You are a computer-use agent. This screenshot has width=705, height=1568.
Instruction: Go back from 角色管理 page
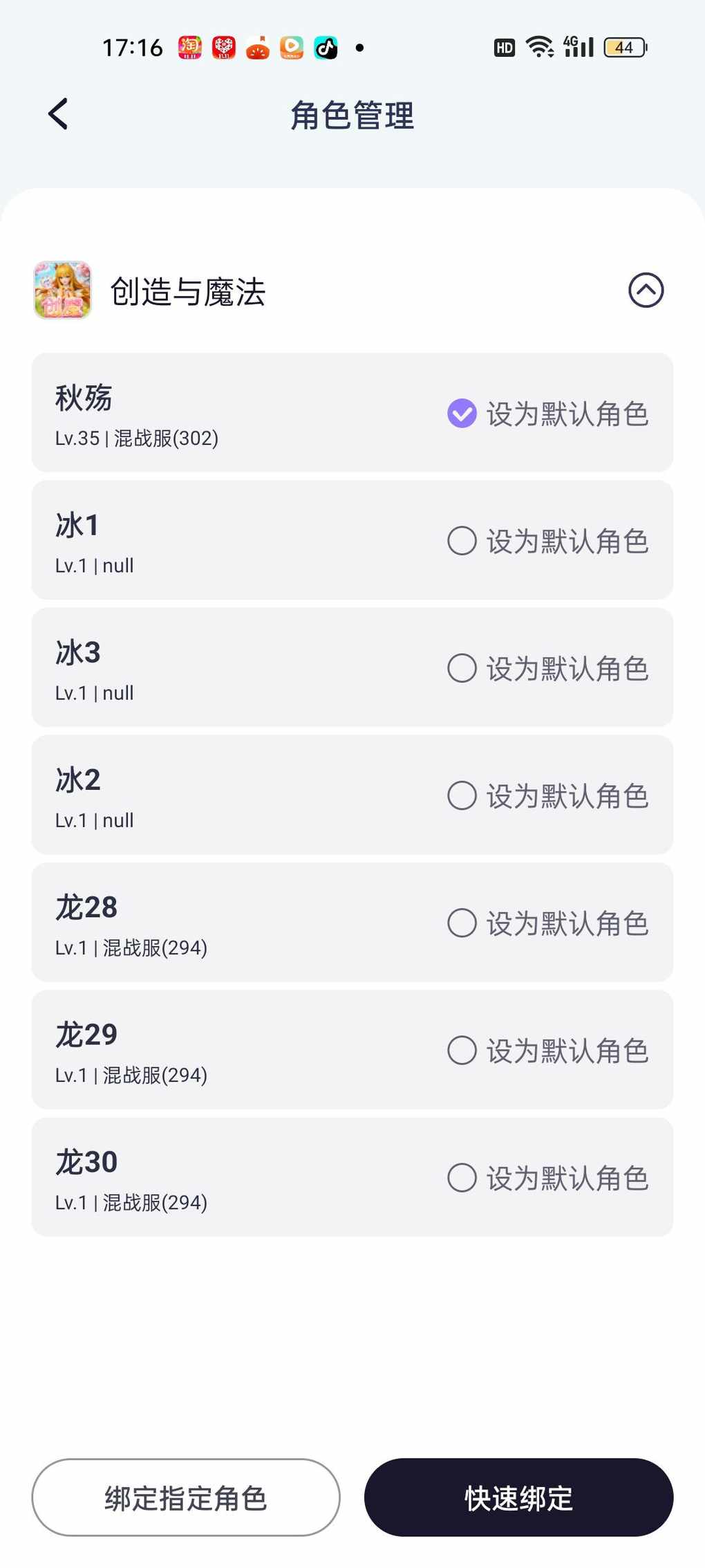(x=59, y=114)
